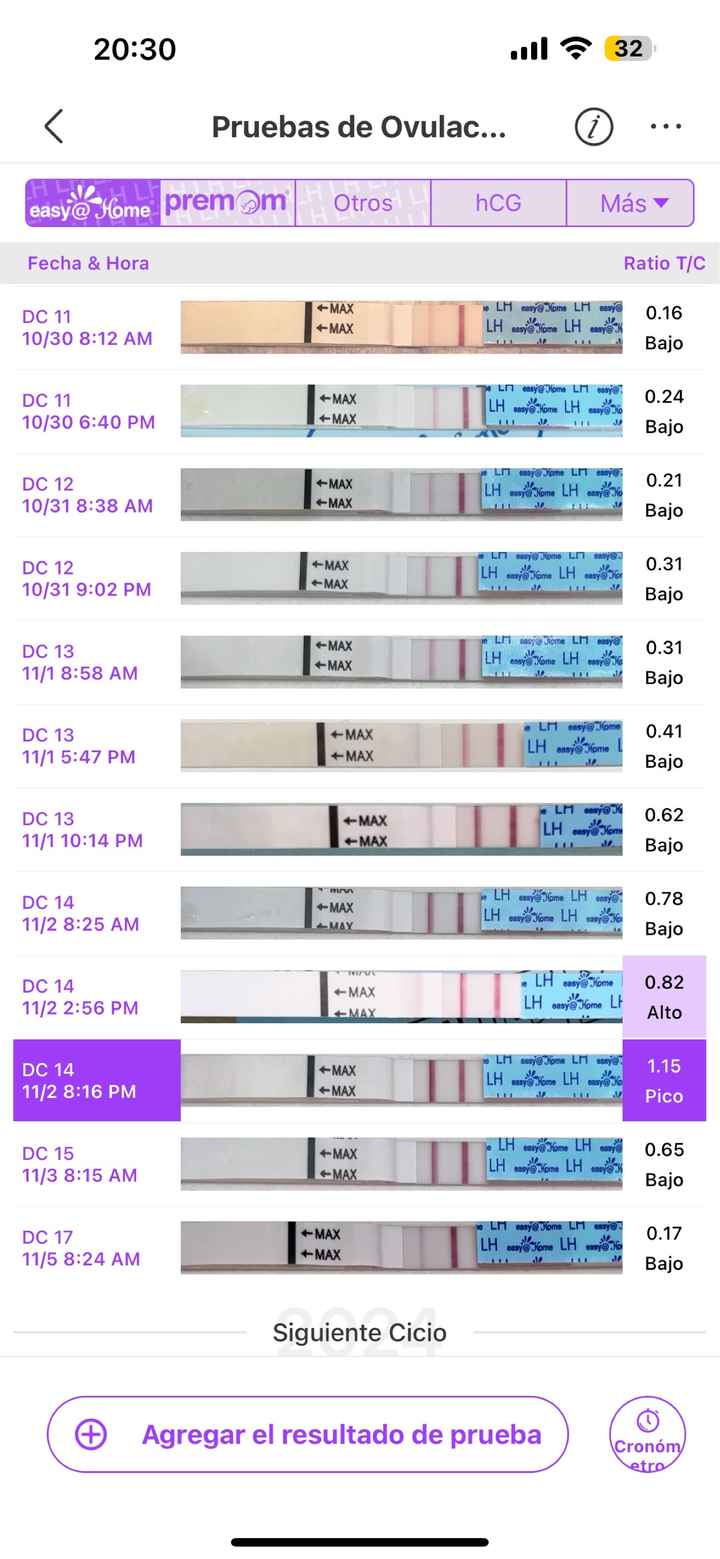Viewport: 720px width, 1559px height.
Task: Open the Cronómetro timer
Action: coord(647,1434)
